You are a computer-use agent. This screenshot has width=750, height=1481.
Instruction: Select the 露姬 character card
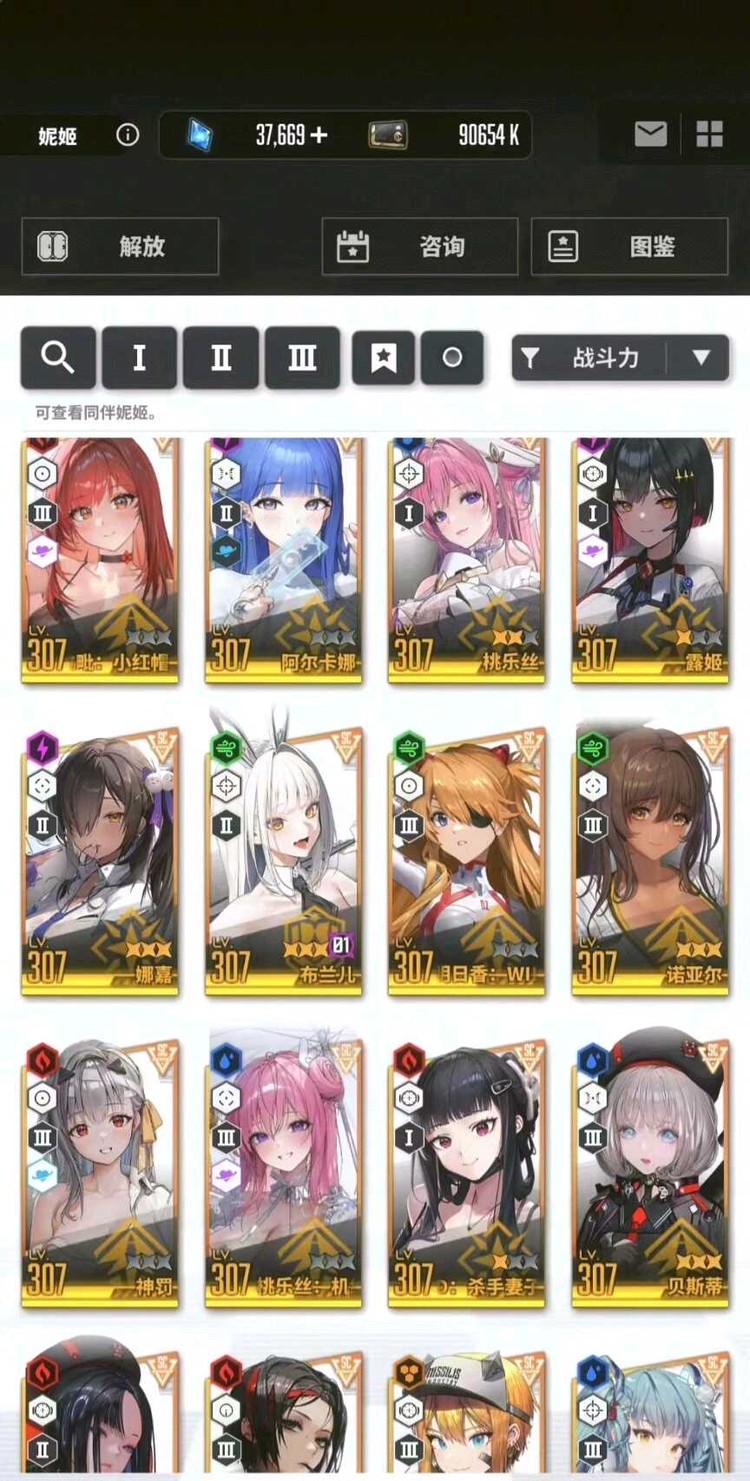tap(650, 560)
